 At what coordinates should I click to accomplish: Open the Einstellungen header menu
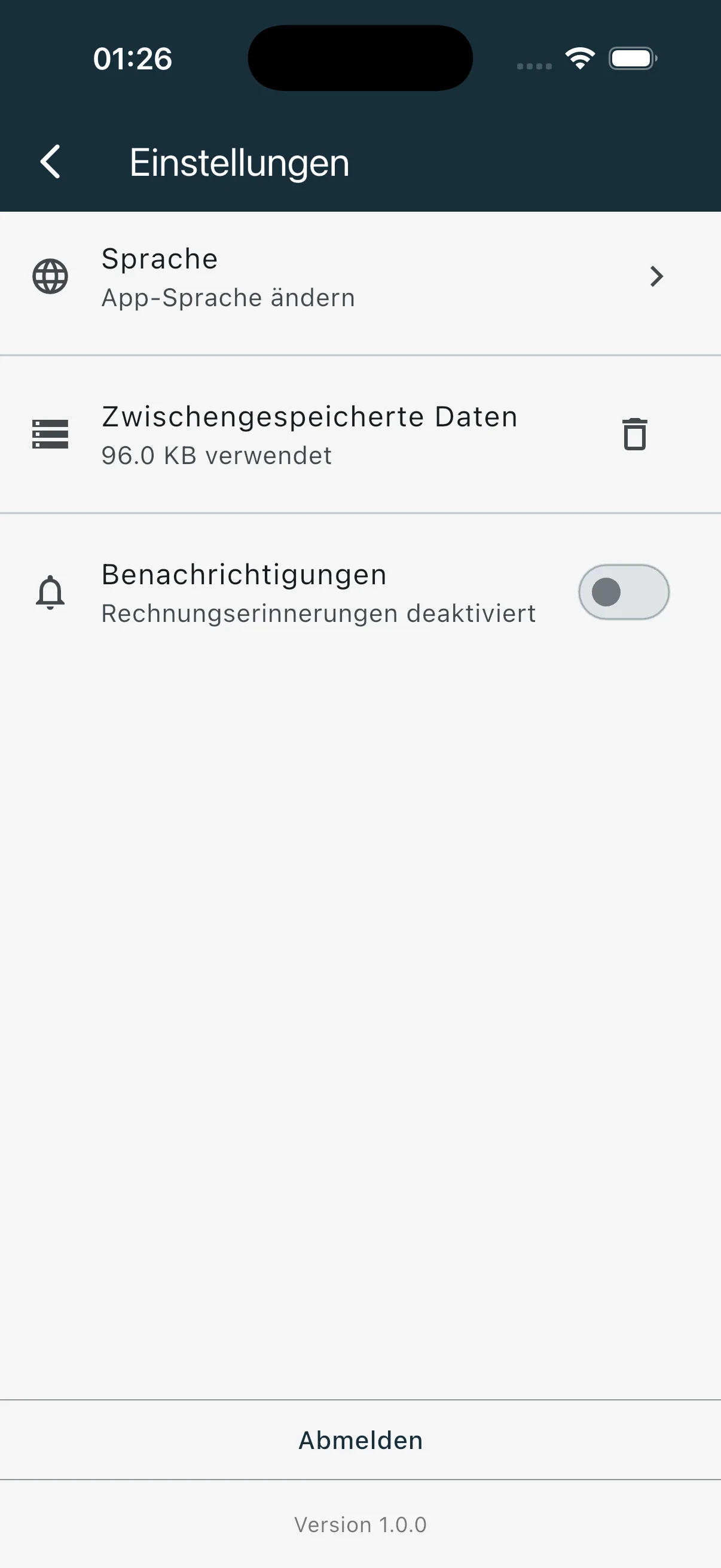[x=238, y=162]
